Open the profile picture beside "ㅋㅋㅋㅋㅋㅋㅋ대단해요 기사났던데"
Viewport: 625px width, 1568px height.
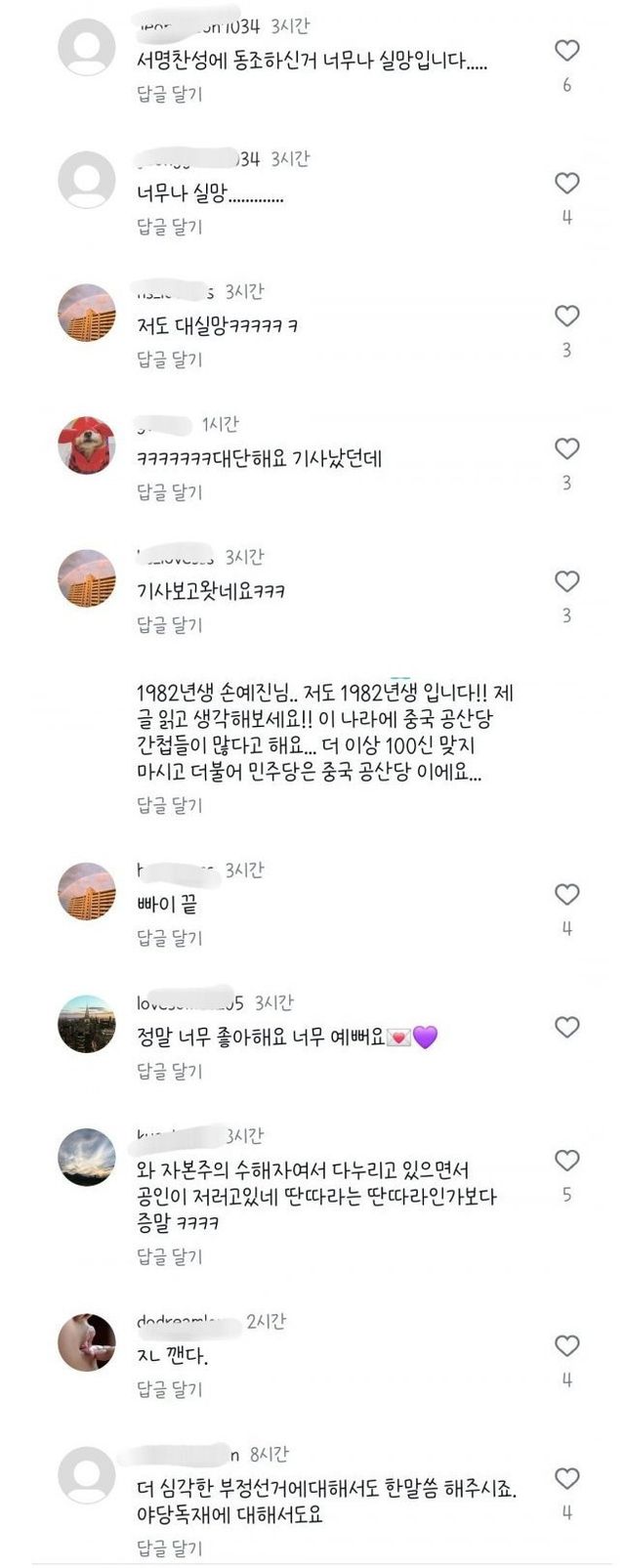pyautogui.click(x=87, y=445)
